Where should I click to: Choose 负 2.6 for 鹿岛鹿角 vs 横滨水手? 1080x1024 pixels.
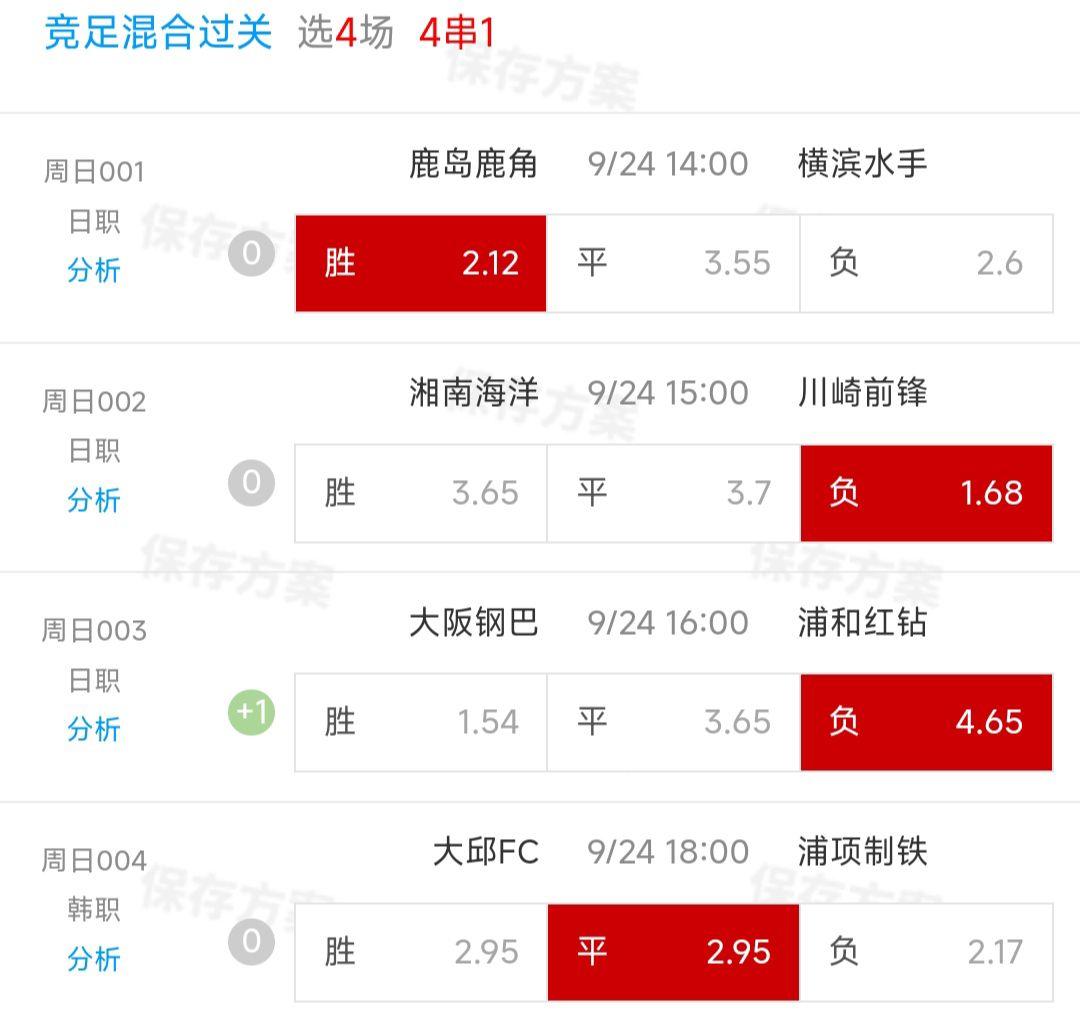tap(926, 263)
